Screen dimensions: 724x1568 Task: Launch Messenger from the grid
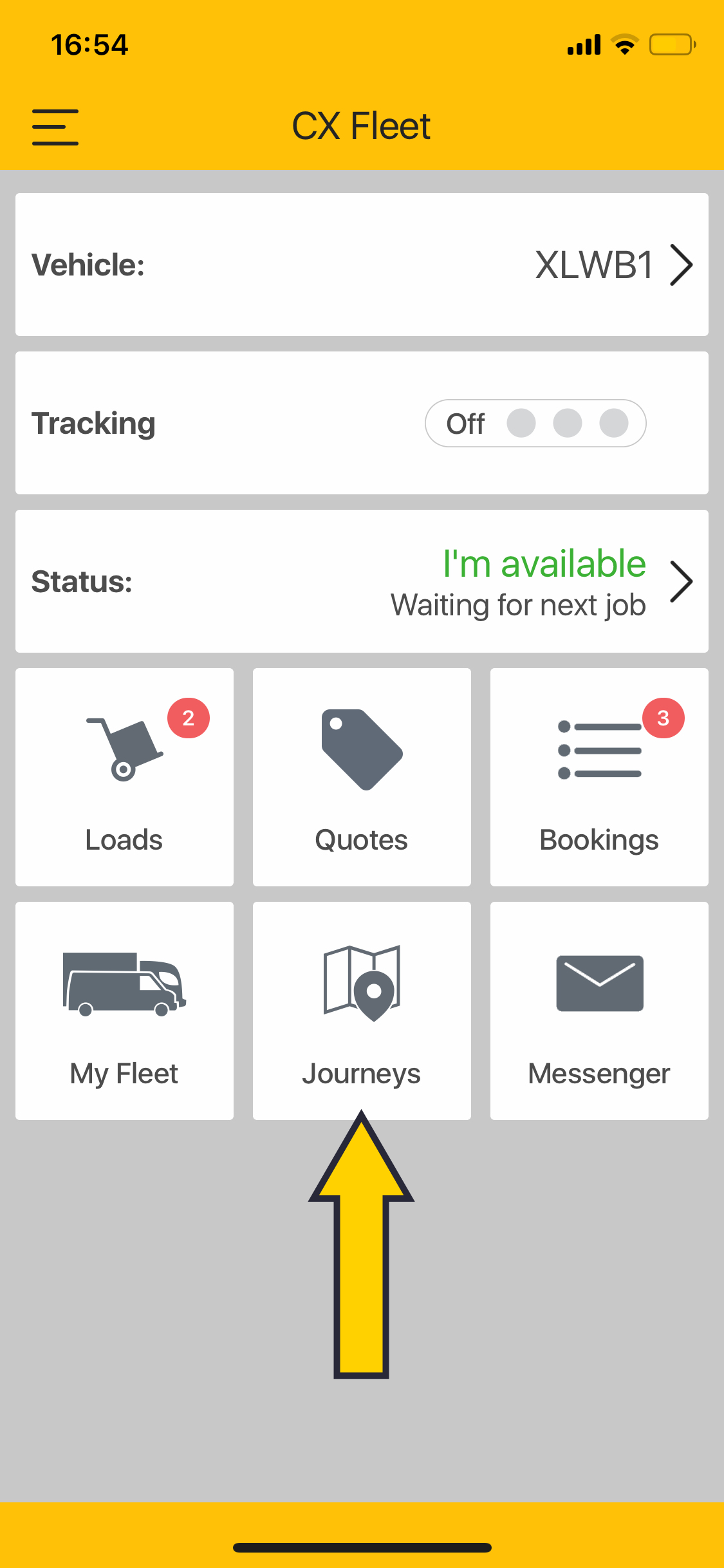(x=599, y=1011)
